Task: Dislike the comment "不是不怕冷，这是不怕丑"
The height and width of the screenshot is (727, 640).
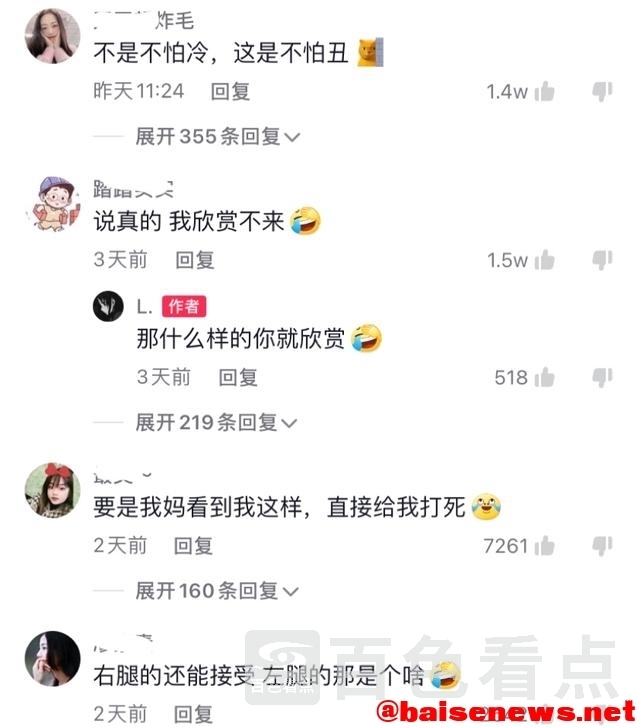Action: (x=602, y=92)
